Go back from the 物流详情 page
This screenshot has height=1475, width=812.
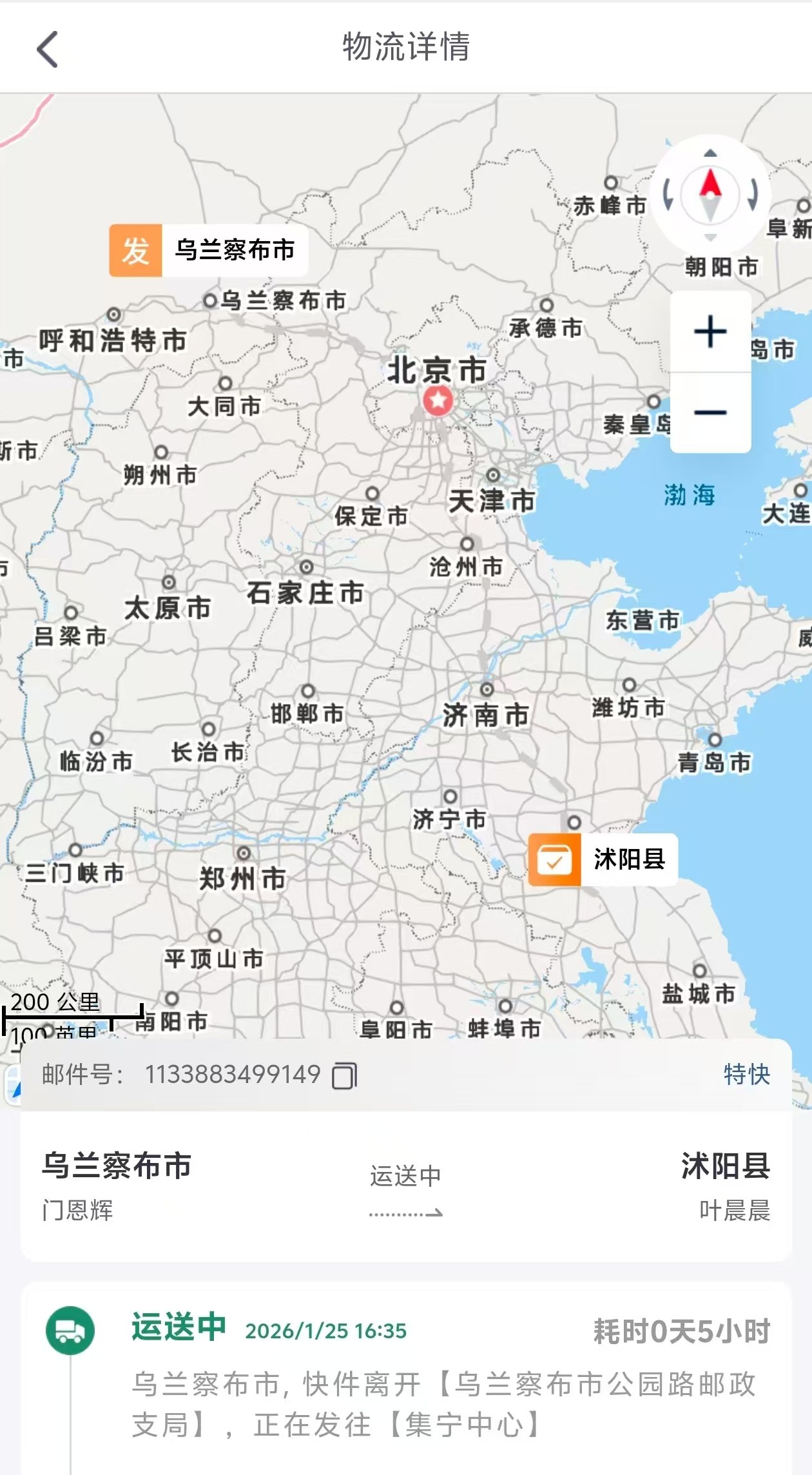pyautogui.click(x=48, y=49)
